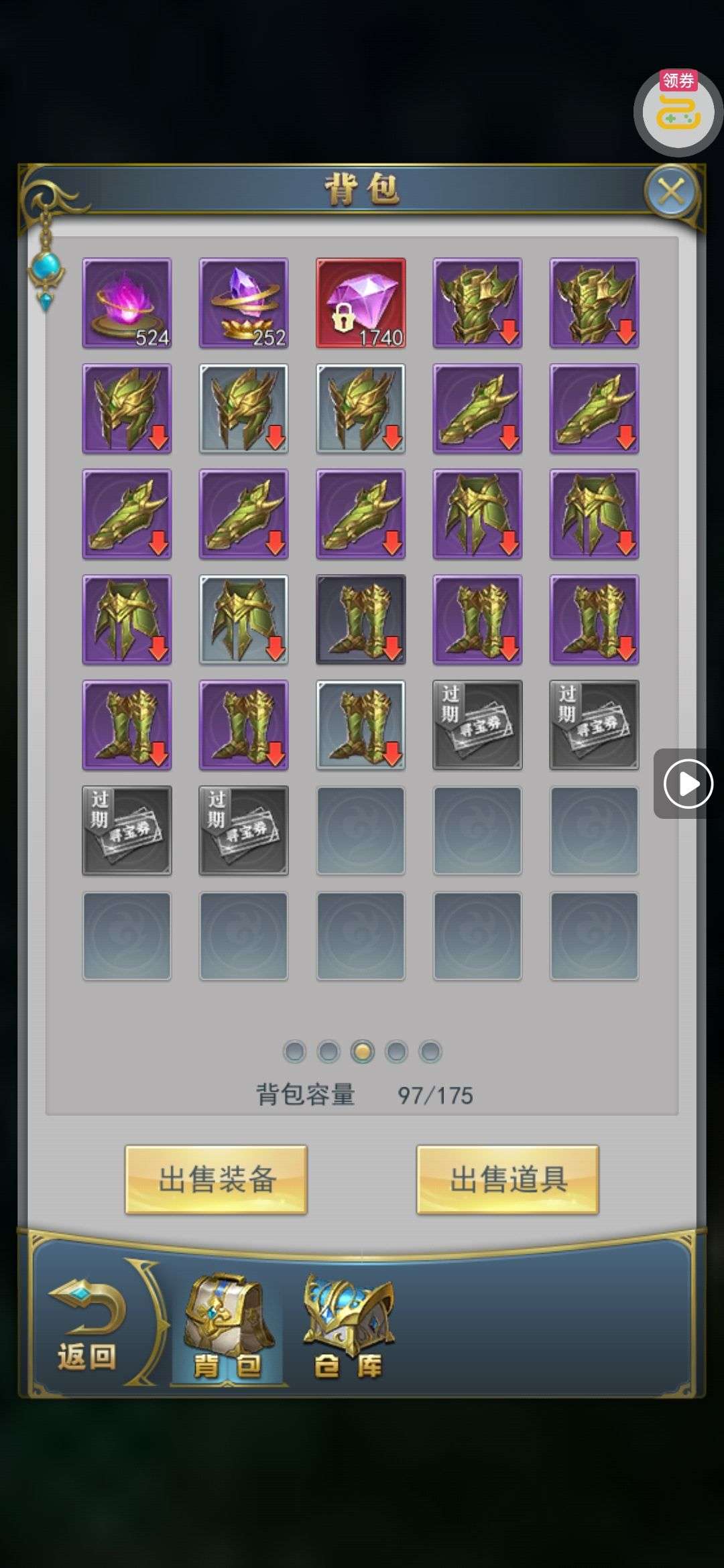Jump to the first inventory page dot

294,1051
